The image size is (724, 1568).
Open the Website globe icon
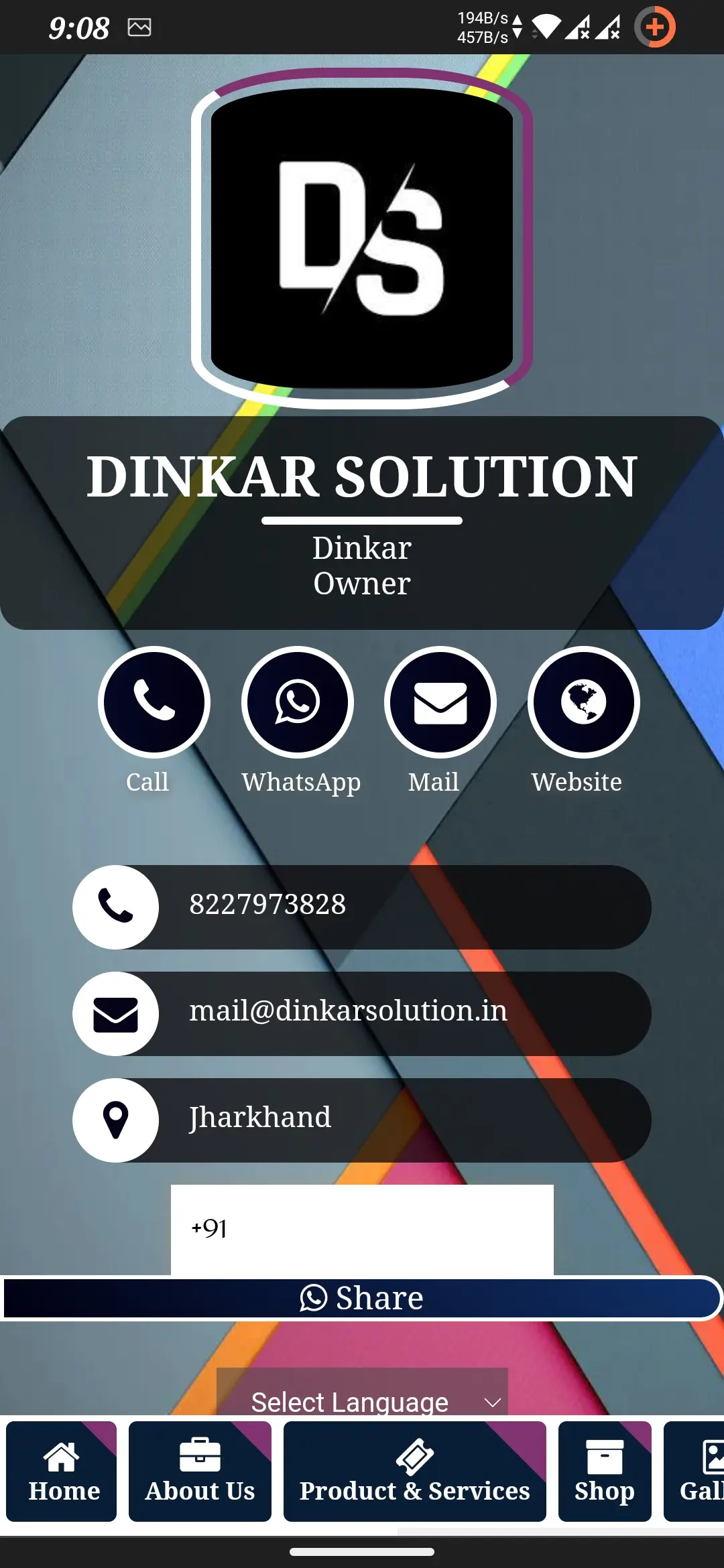click(583, 702)
